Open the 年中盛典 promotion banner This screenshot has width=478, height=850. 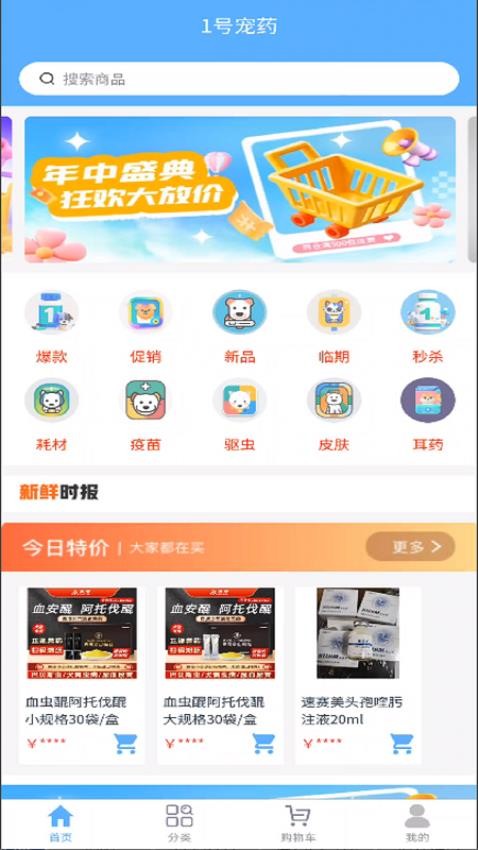(240, 190)
